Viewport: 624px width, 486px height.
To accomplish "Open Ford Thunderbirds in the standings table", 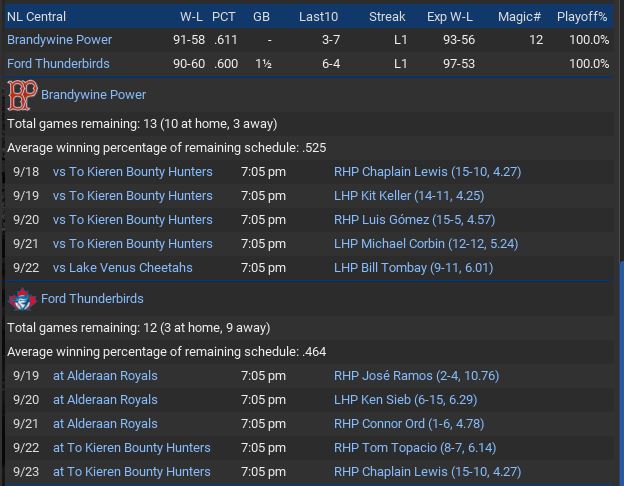I will pyautogui.click(x=58, y=64).
